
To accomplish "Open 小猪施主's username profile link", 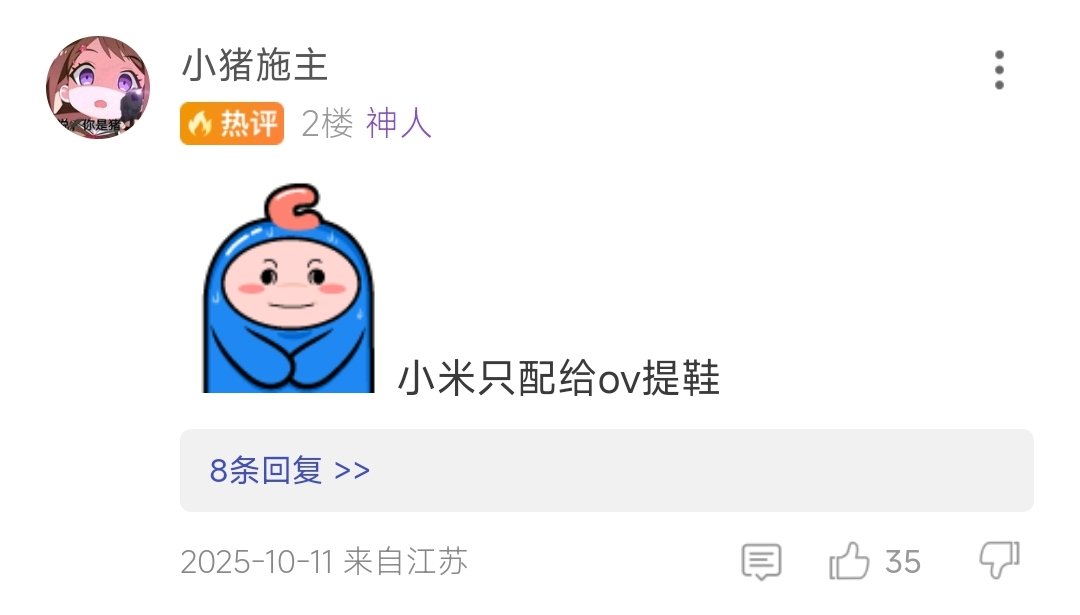I will [x=255, y=66].
